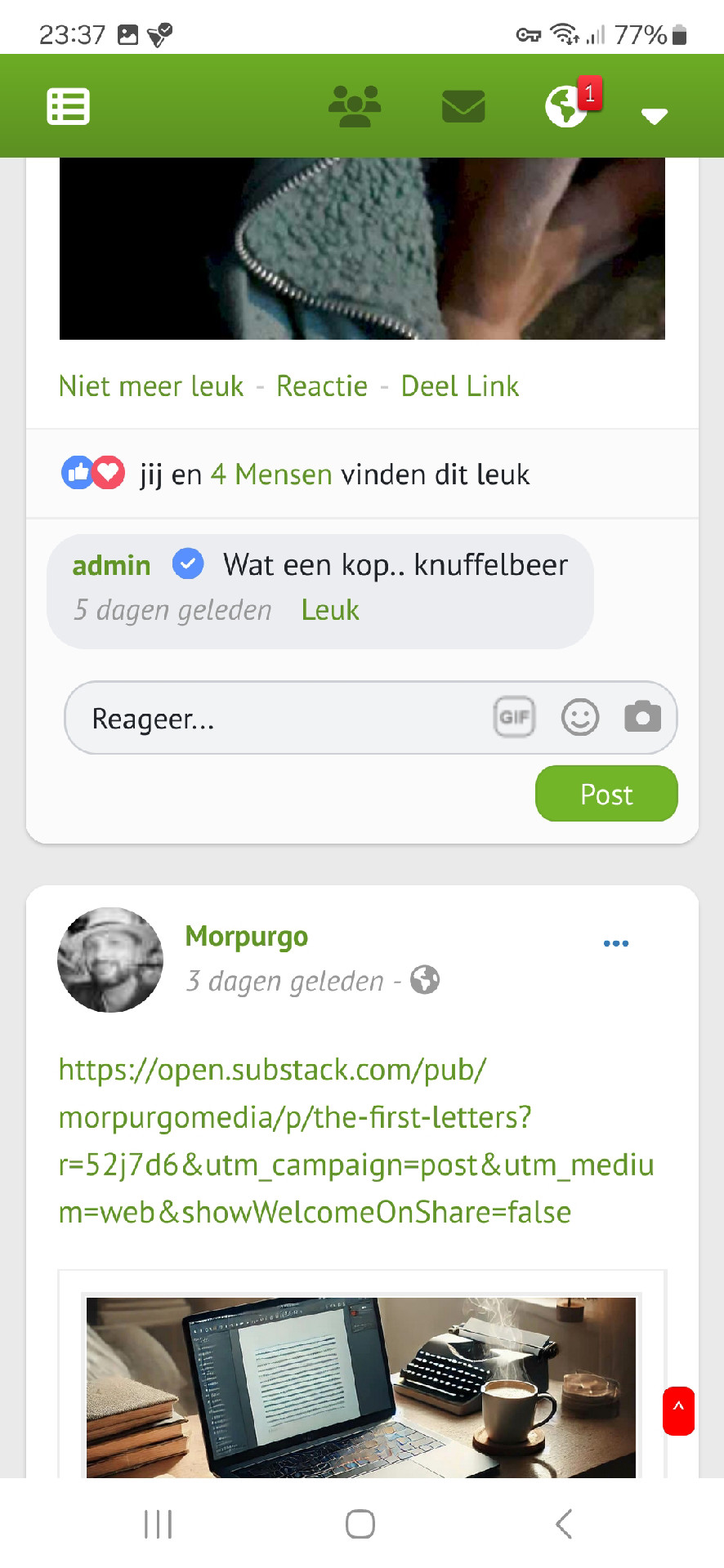724x1568 pixels.
Task: Submit the comment with Post button
Action: click(606, 794)
